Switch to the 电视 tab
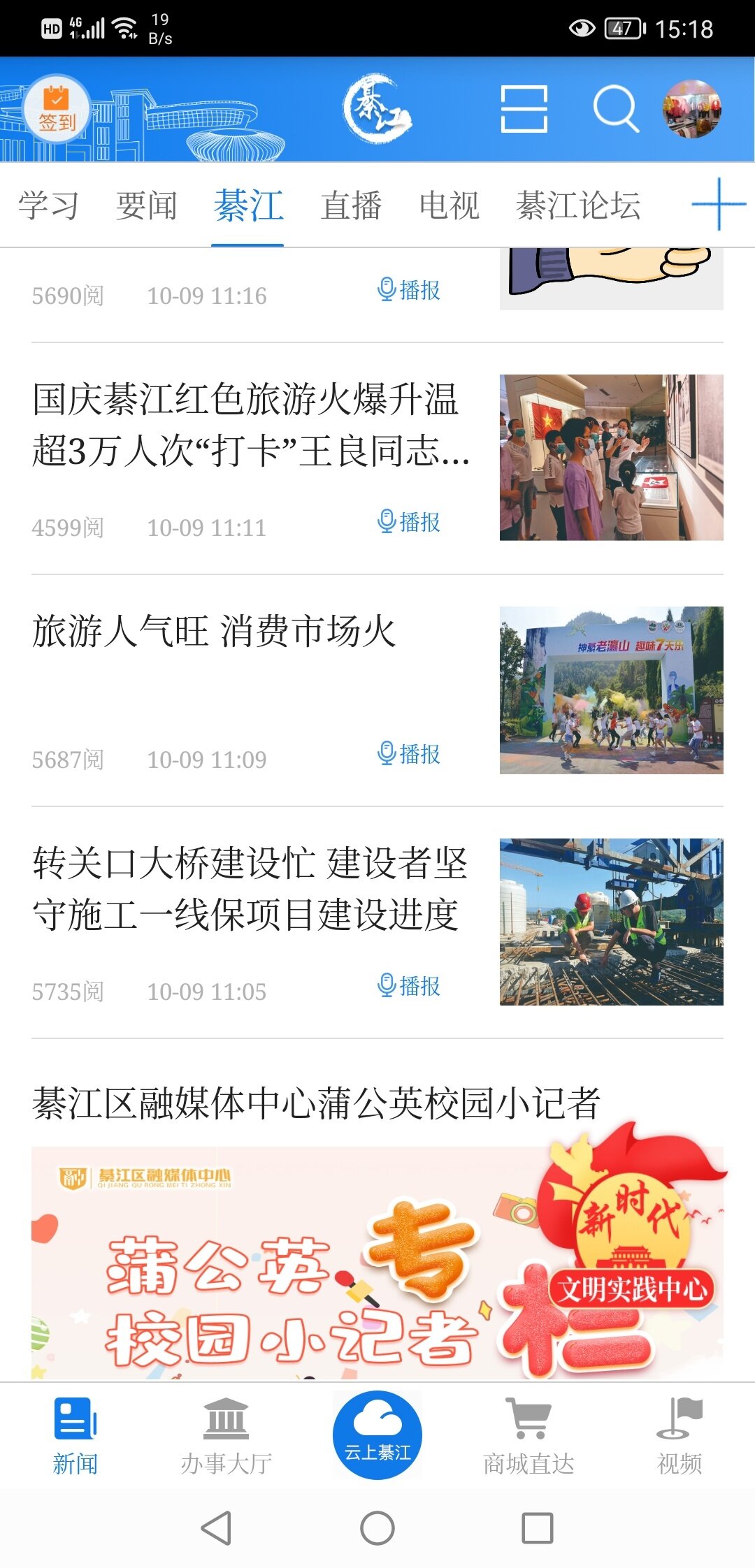 pos(449,205)
